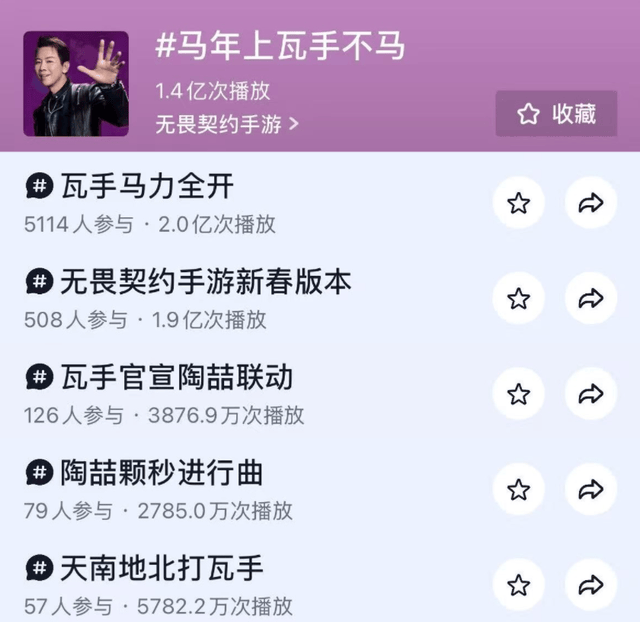Open the topic 无畏契约手游新春版本

(x=206, y=282)
